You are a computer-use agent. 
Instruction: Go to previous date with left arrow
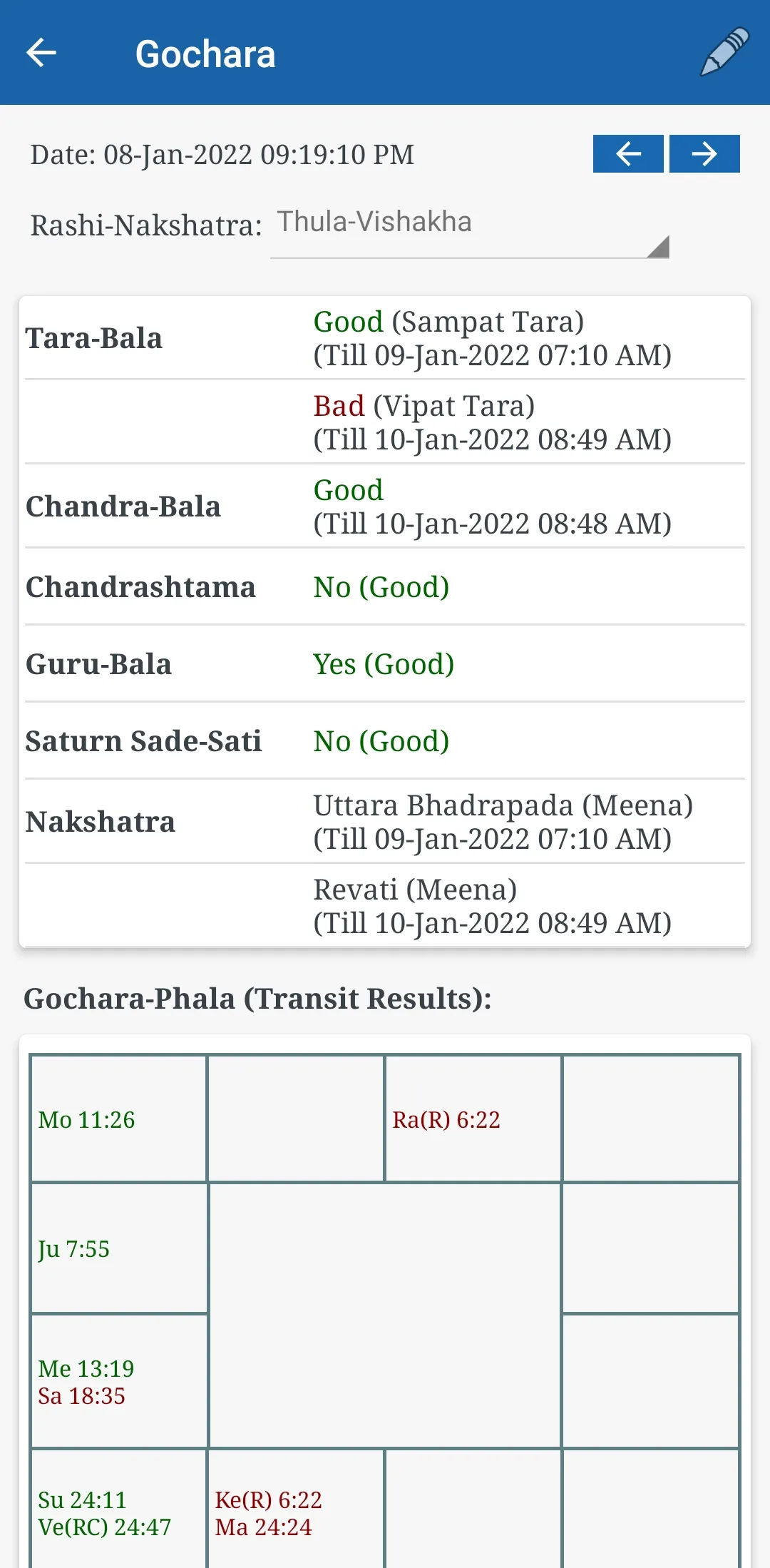(628, 154)
